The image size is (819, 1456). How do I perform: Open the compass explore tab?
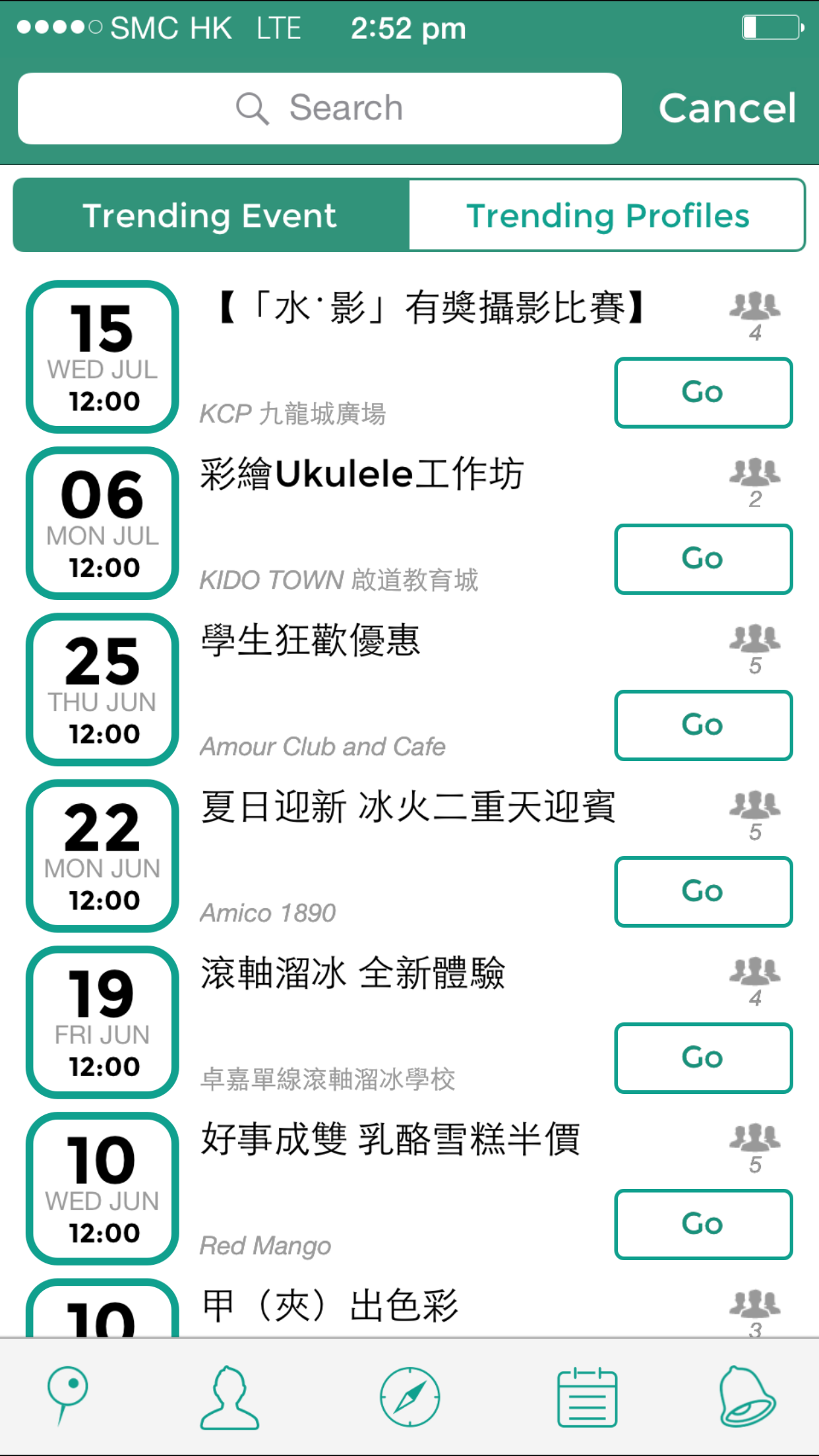409,1397
